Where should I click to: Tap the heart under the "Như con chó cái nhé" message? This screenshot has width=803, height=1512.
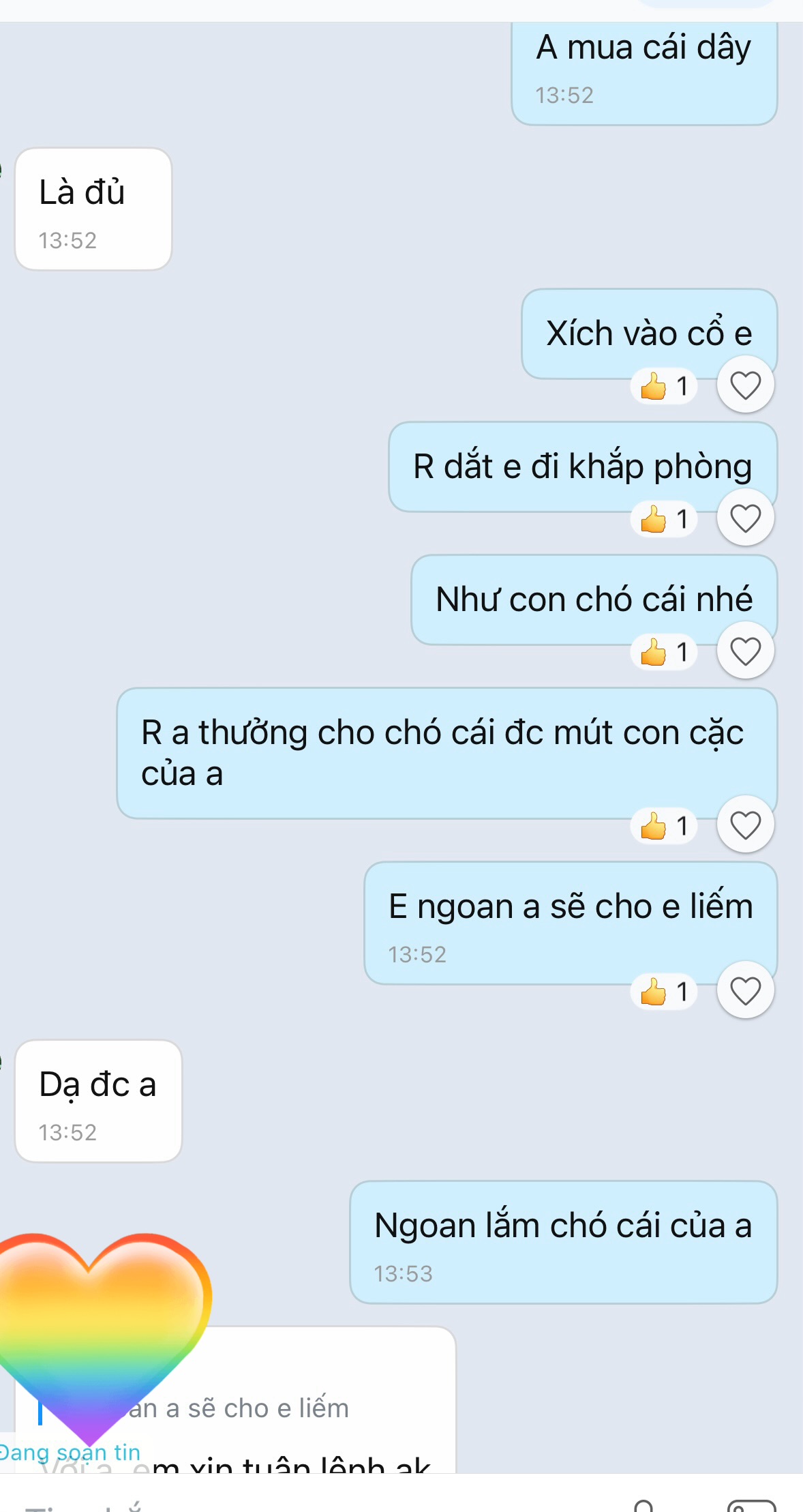(745, 651)
